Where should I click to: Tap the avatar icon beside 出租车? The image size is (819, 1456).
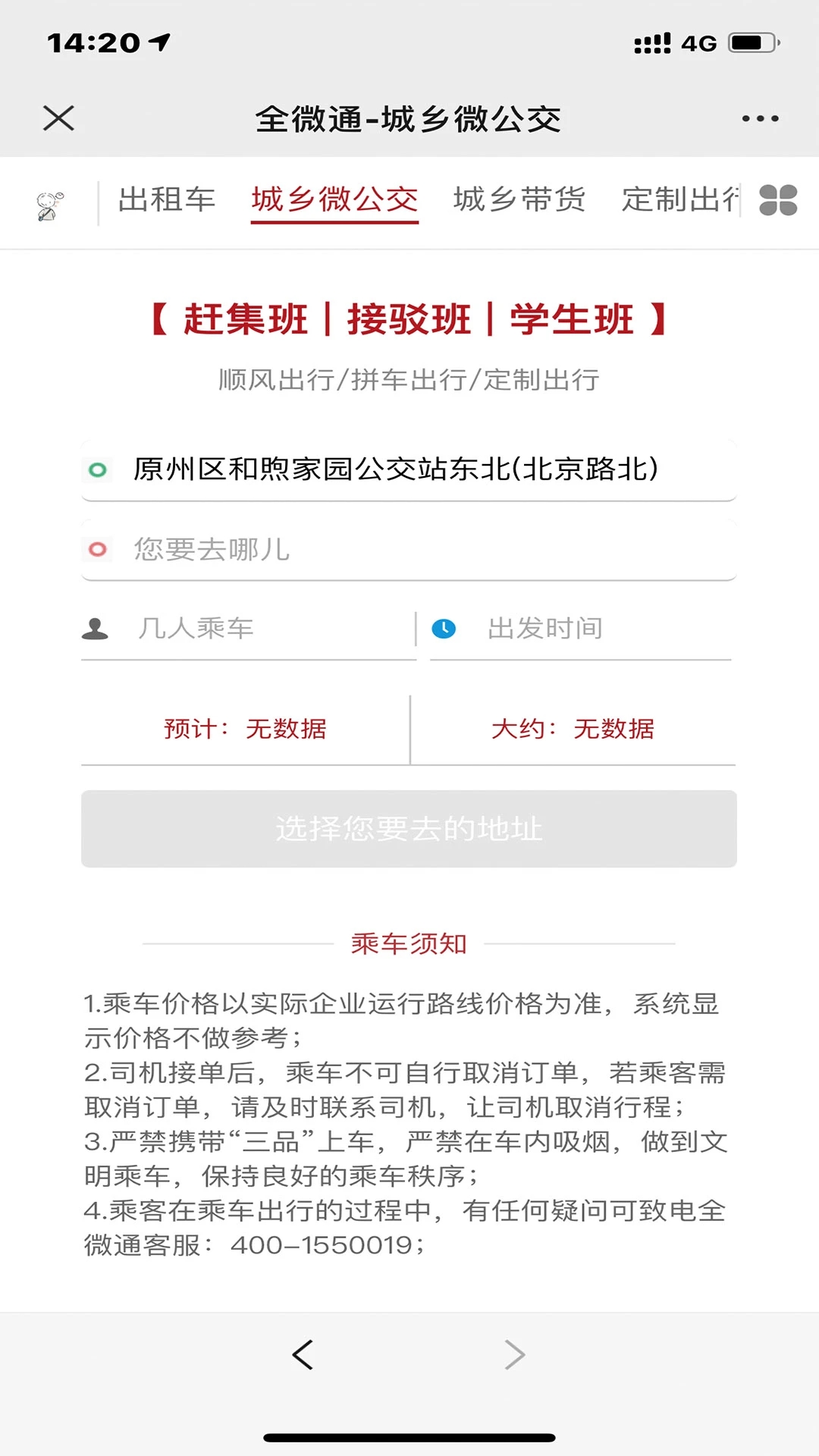tap(50, 205)
